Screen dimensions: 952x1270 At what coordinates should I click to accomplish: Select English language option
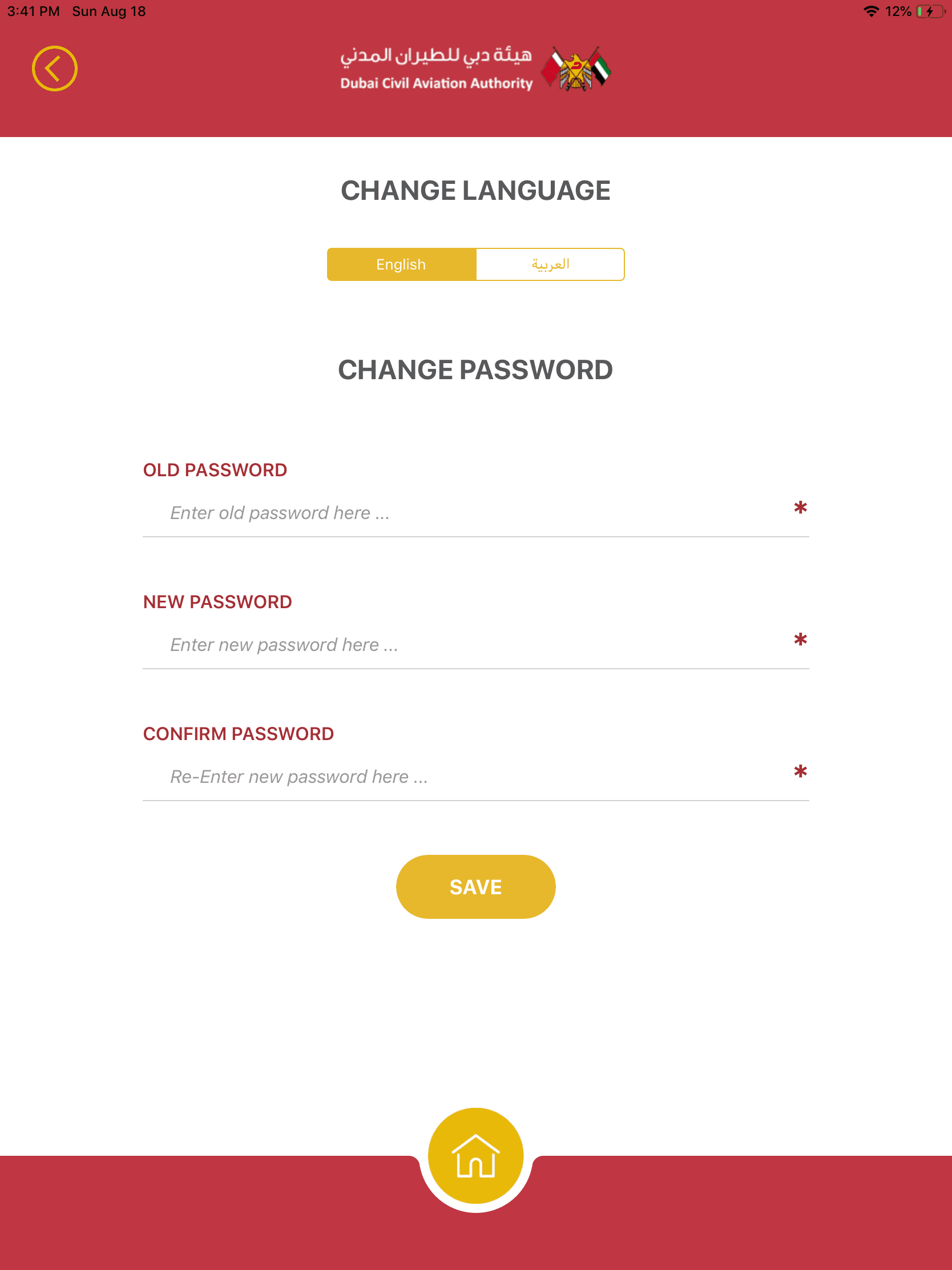tap(401, 264)
